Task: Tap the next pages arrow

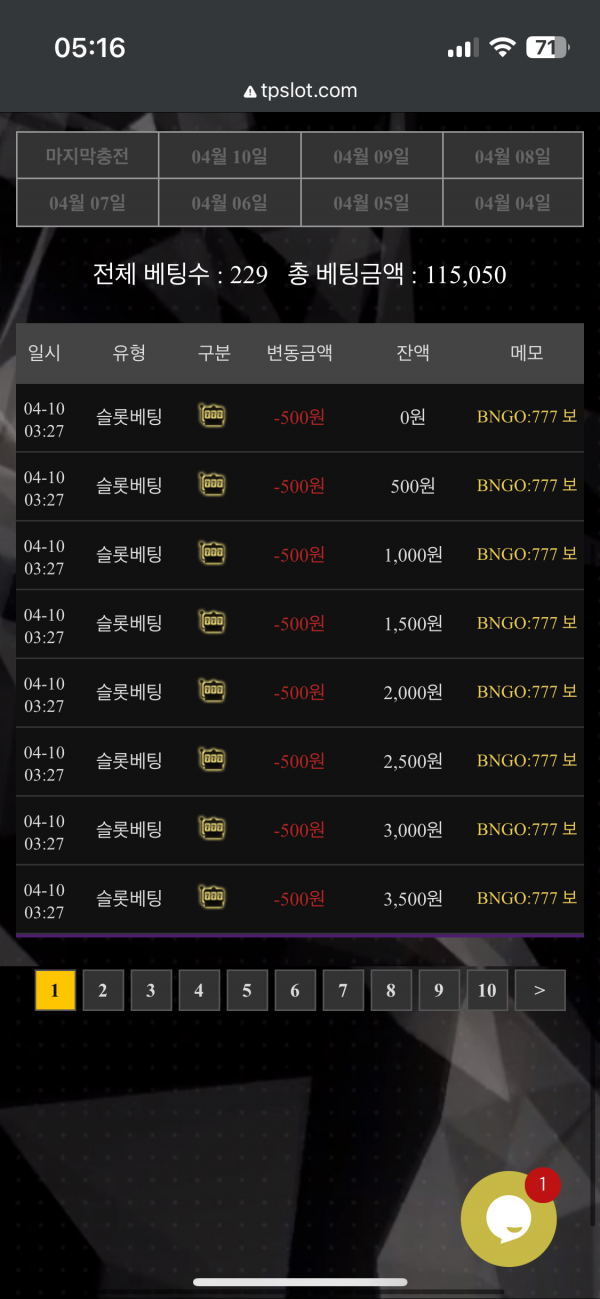Action: (540, 990)
